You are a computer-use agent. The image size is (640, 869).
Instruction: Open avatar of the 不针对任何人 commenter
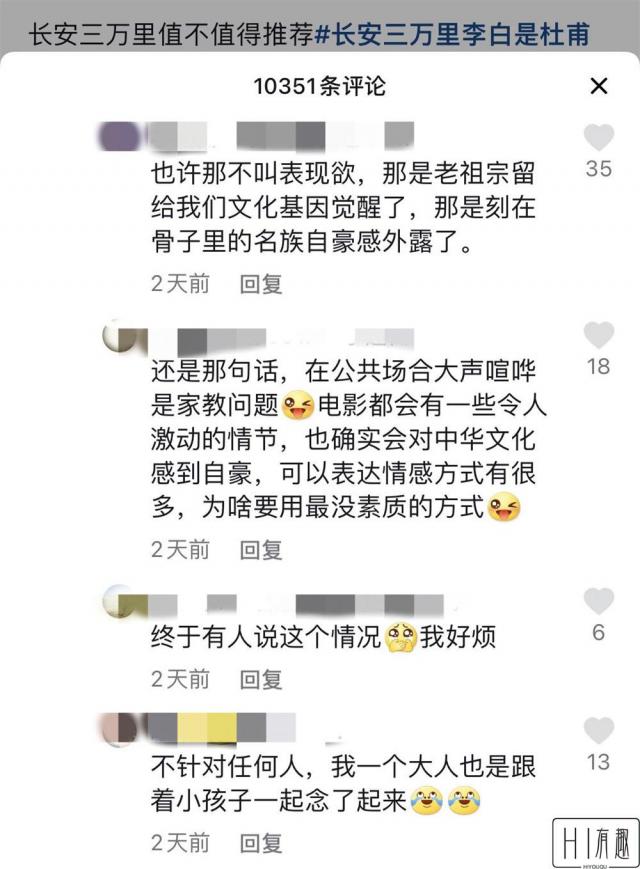tap(121, 728)
